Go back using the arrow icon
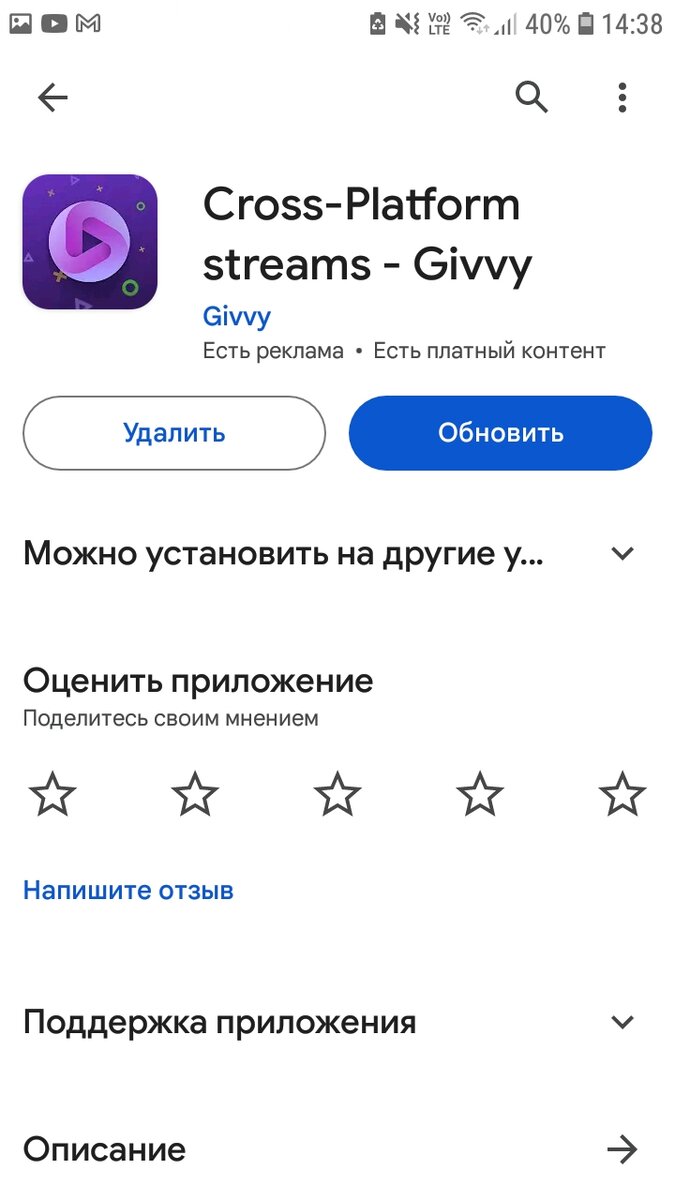 [52, 97]
